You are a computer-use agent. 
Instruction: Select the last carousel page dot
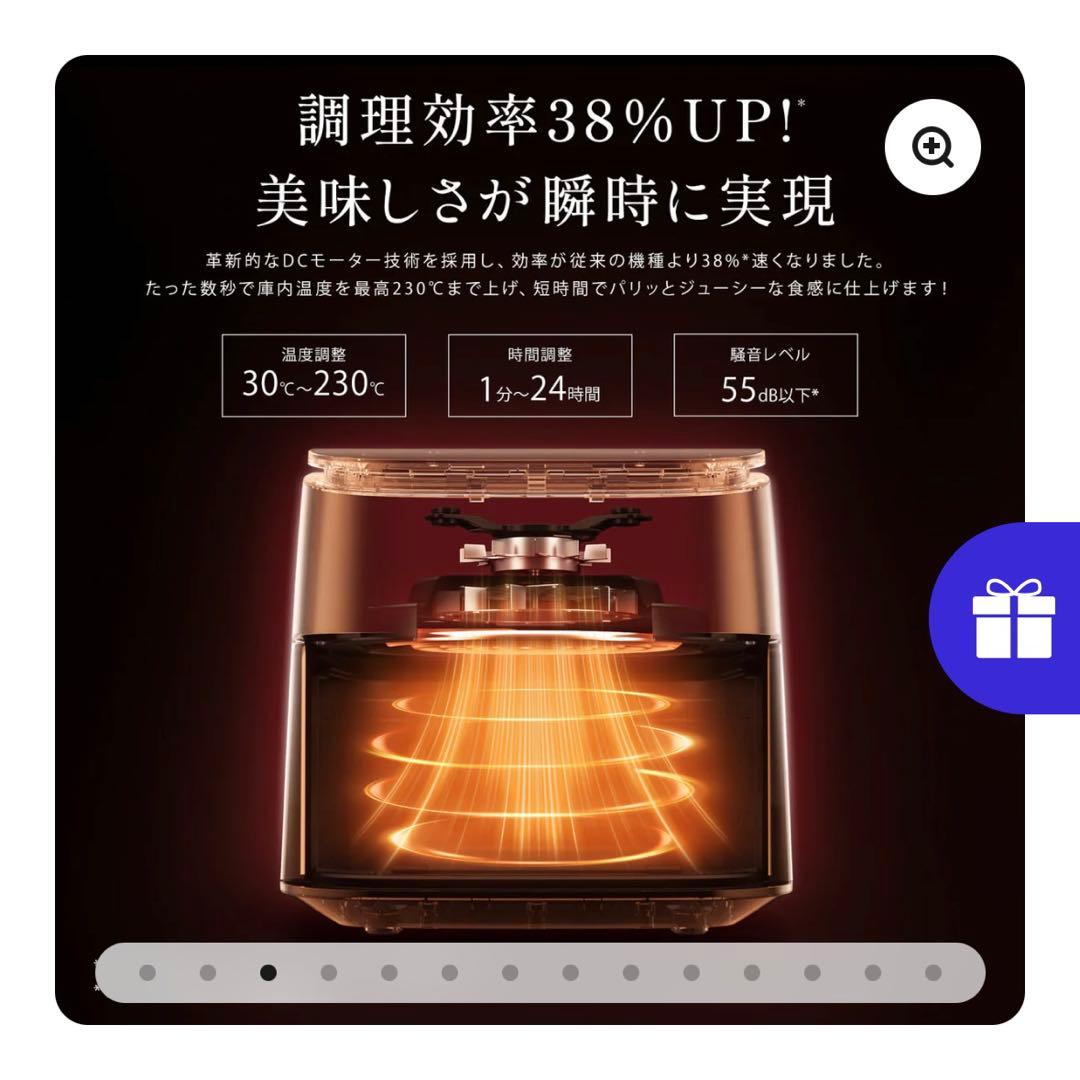click(x=933, y=972)
